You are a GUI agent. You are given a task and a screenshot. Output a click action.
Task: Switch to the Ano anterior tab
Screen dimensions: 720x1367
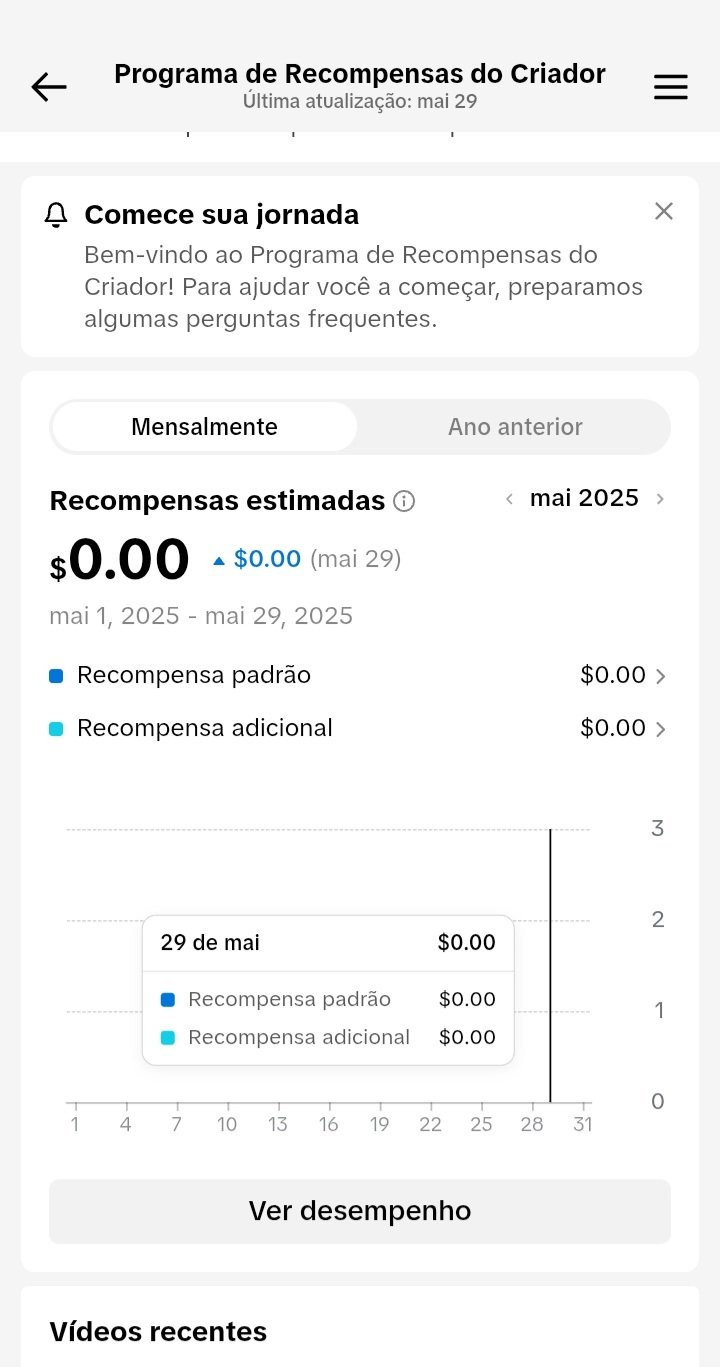tap(515, 427)
